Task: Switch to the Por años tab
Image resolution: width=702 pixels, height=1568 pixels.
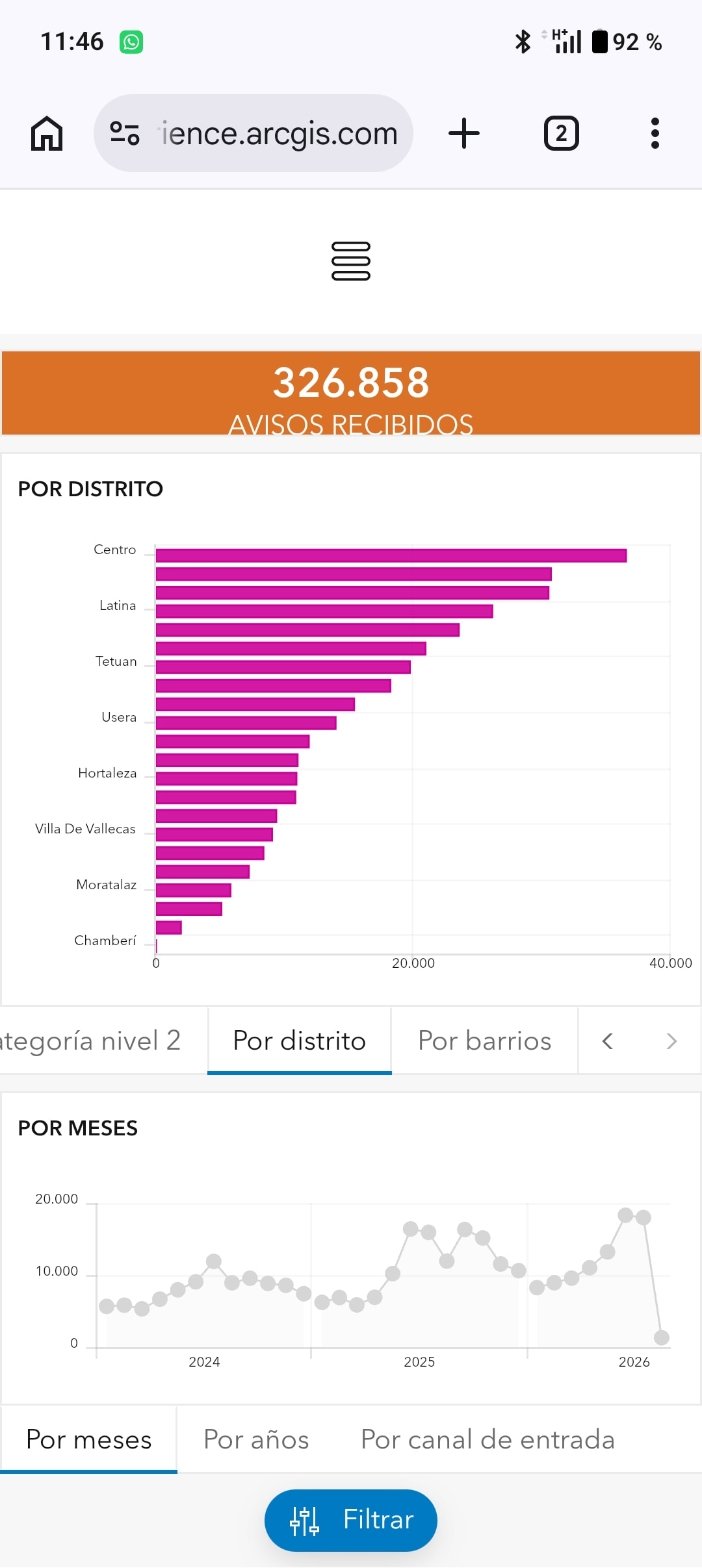Action: tap(256, 1439)
